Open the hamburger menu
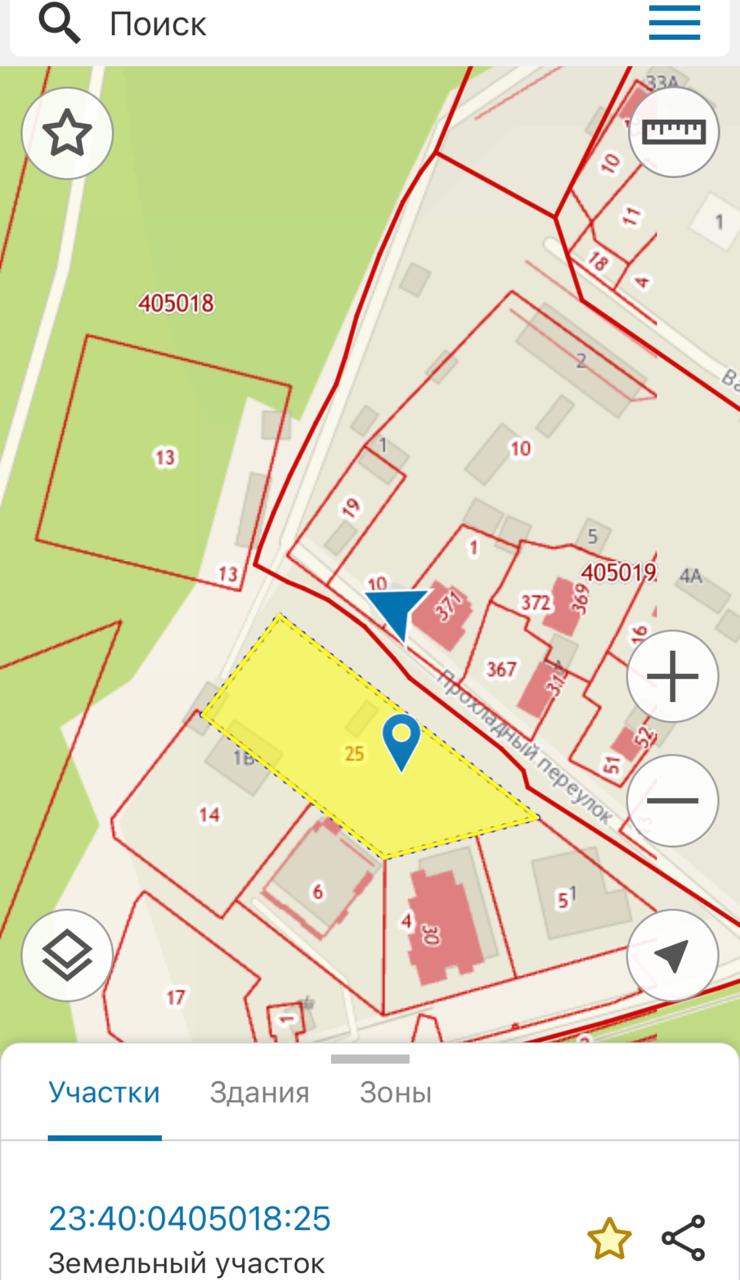The width and height of the screenshot is (740, 1280). [674, 22]
